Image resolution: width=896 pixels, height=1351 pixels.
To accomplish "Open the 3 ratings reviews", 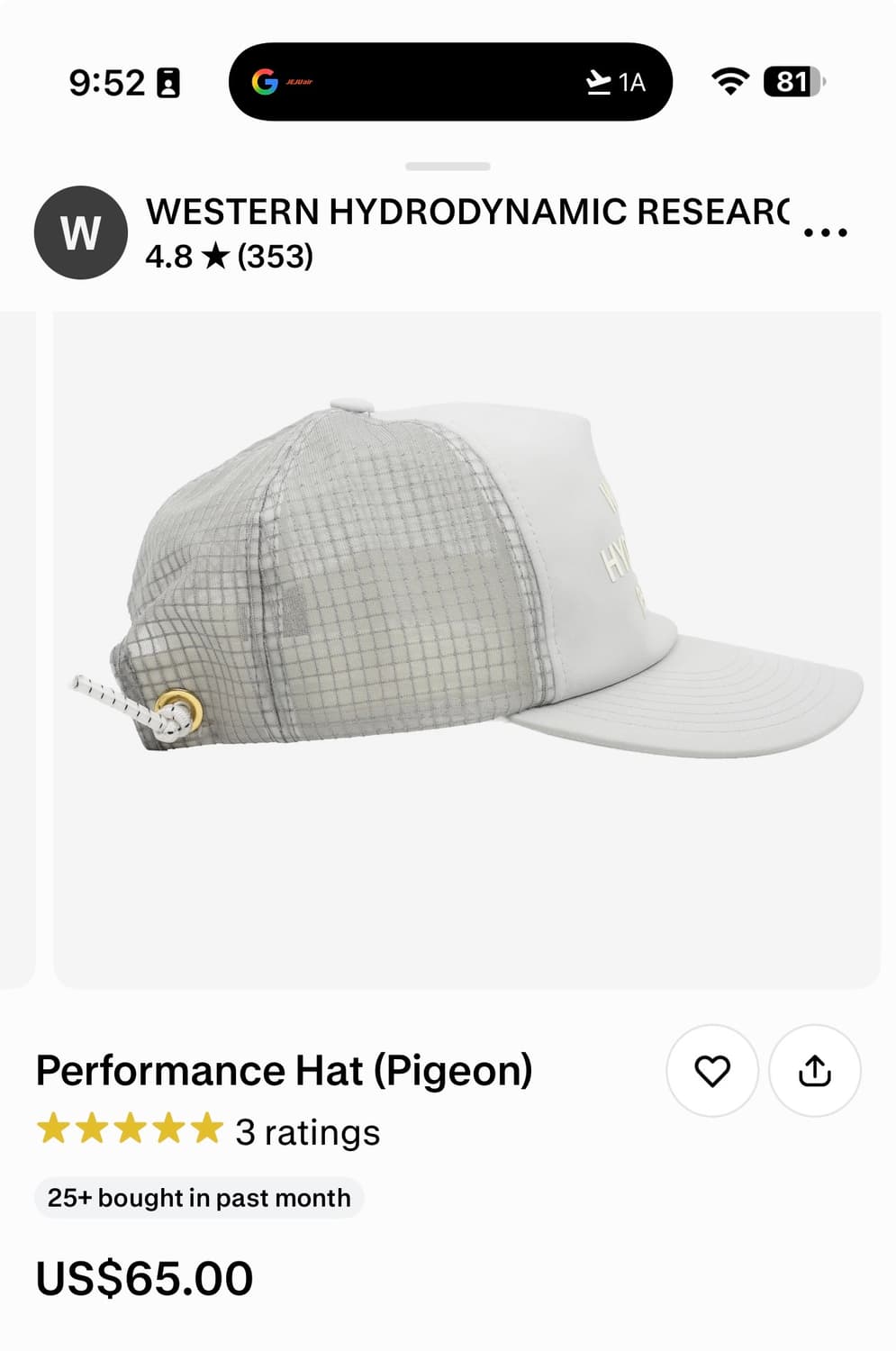I will click(x=307, y=1132).
